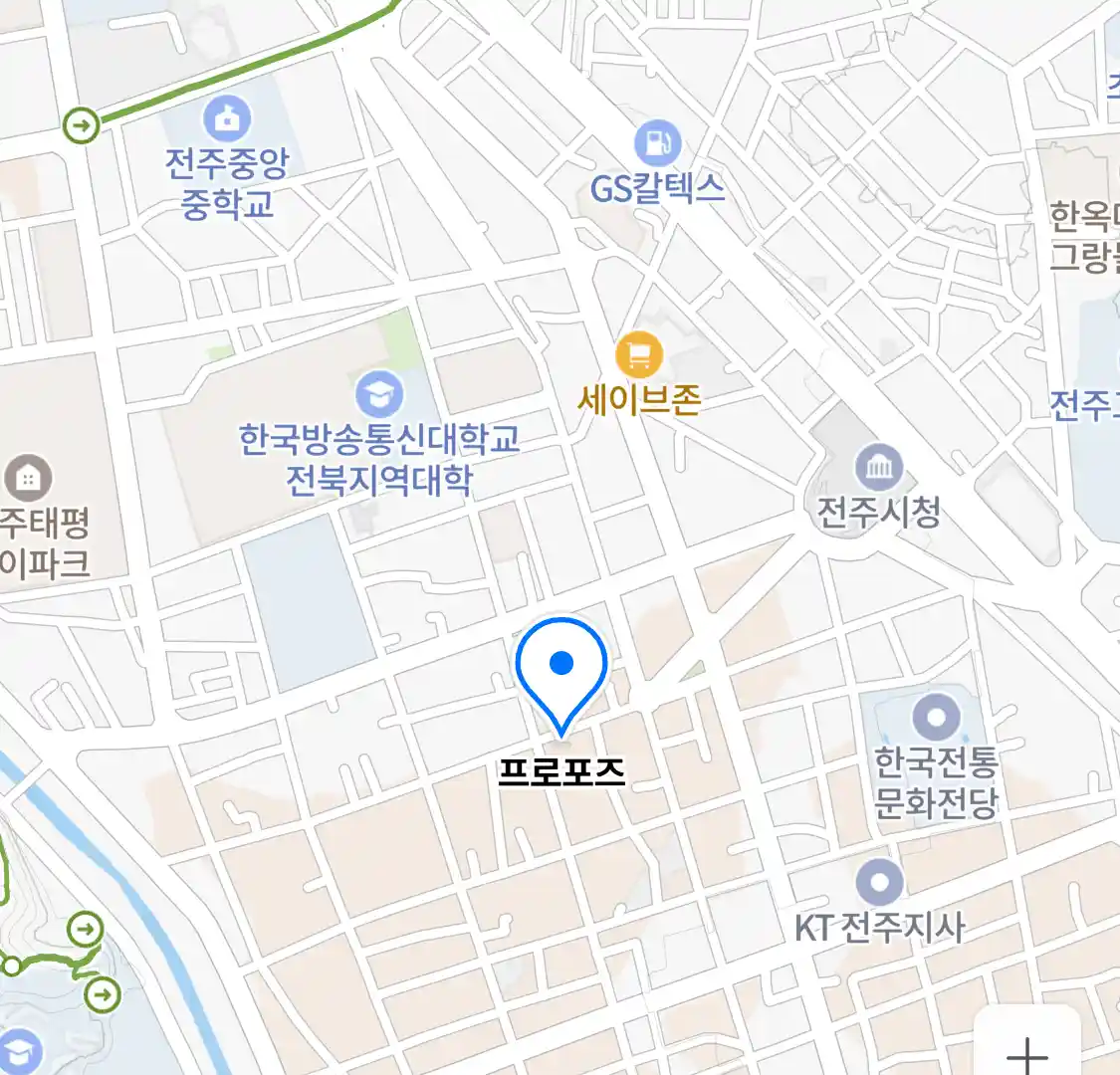Open the 전주시청 city hall marker
This screenshot has width=1120, height=1075.
(x=878, y=467)
